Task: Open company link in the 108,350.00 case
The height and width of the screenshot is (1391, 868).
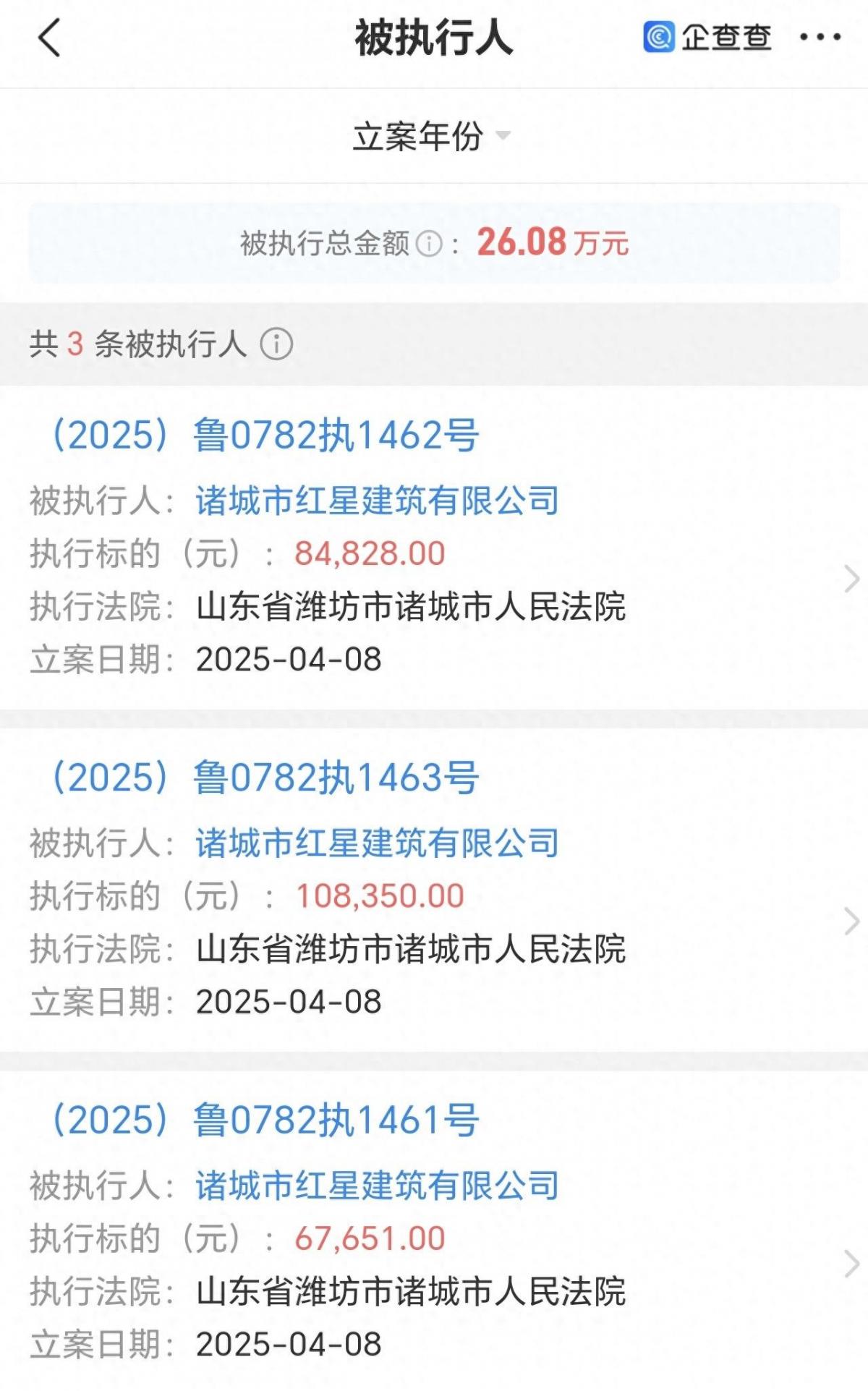Action: tap(378, 843)
